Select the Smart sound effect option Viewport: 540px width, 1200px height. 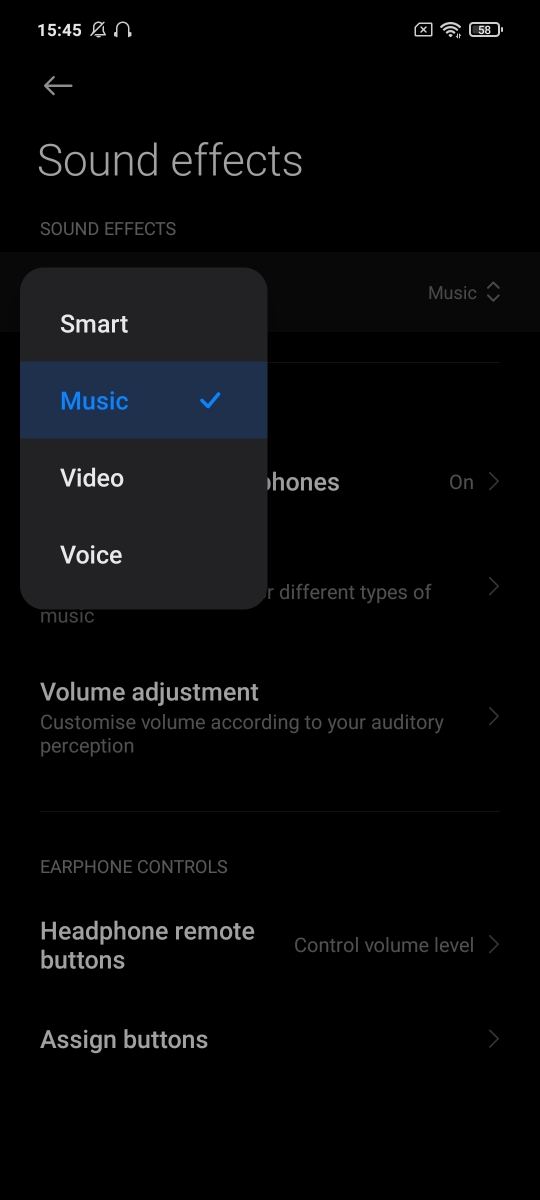coord(144,324)
